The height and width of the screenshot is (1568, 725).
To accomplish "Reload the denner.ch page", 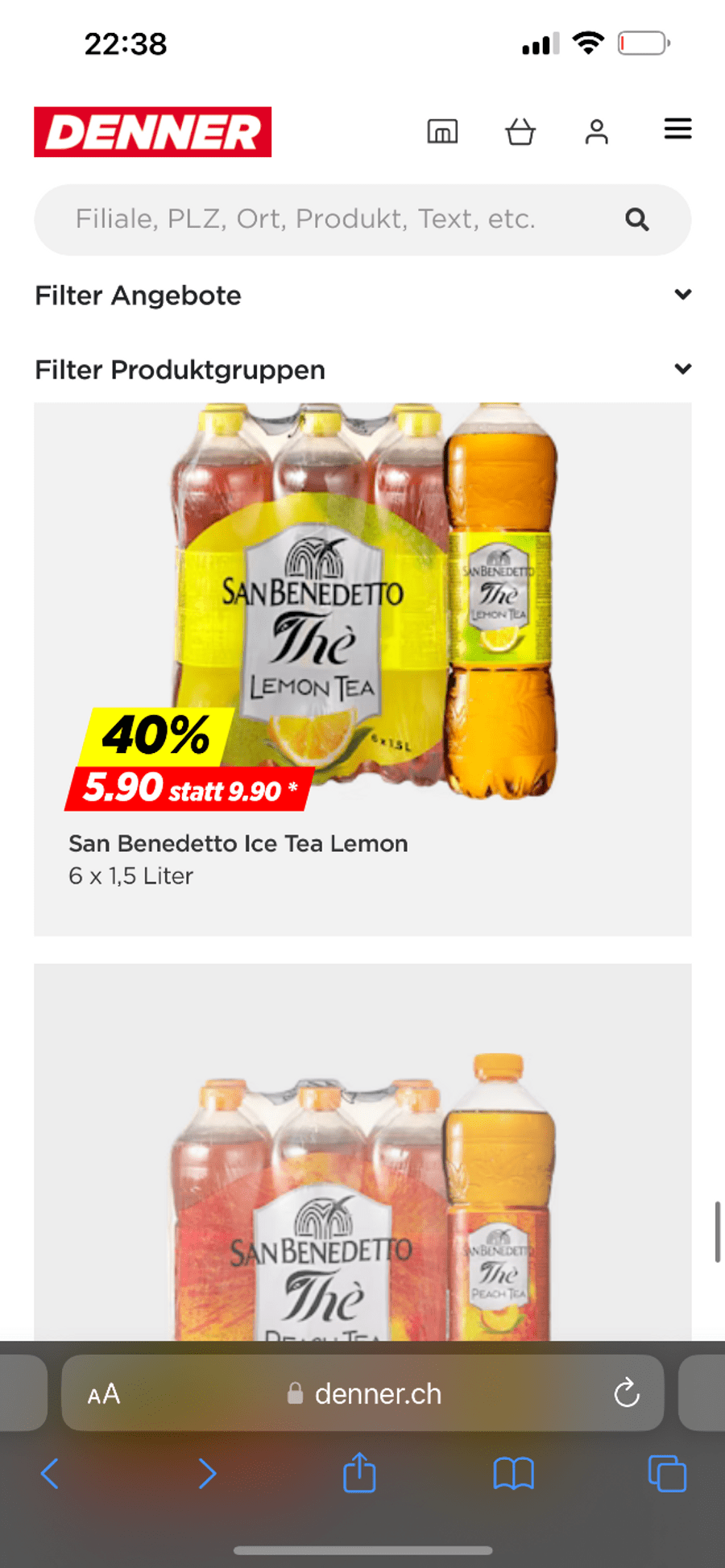I will [626, 1393].
